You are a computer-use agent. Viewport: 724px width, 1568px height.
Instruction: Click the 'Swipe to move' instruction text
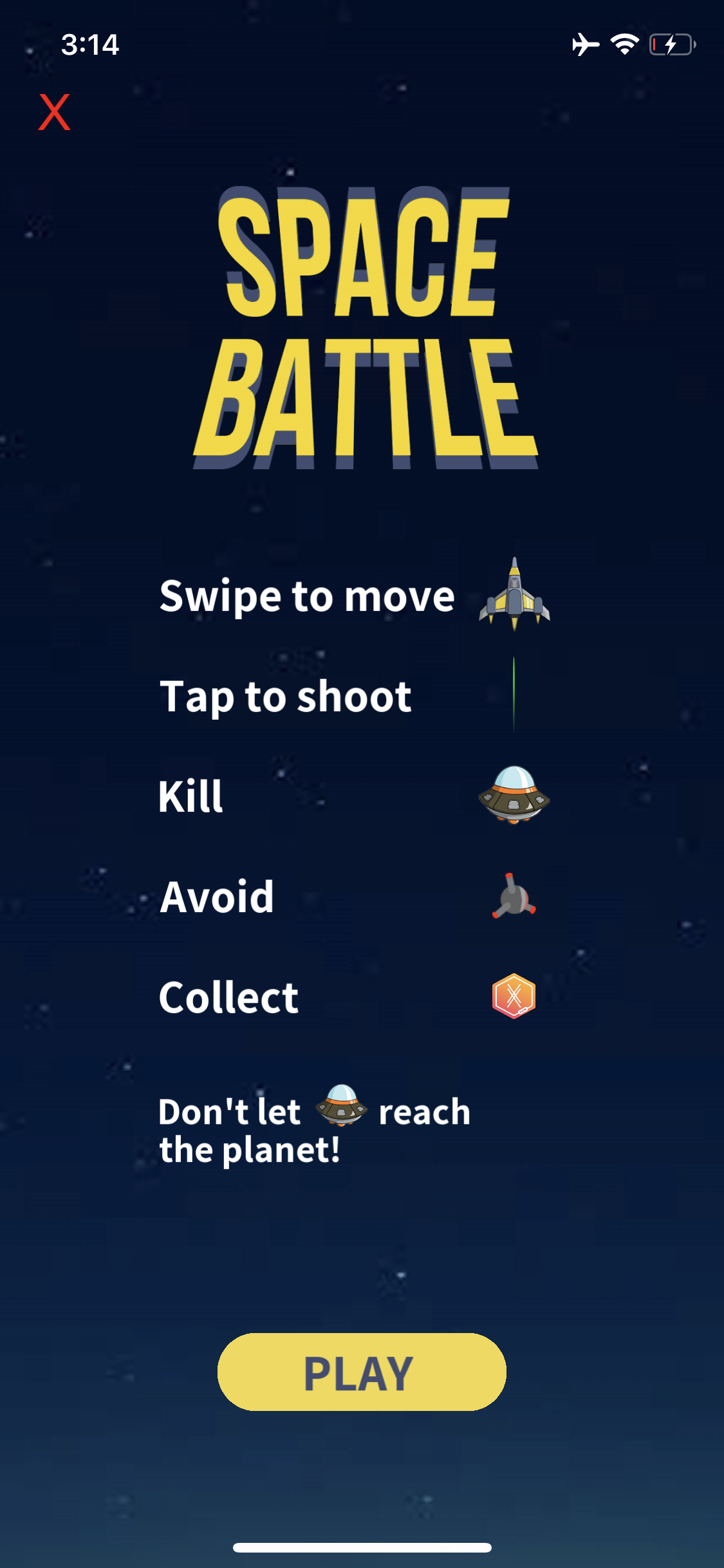[x=307, y=595]
